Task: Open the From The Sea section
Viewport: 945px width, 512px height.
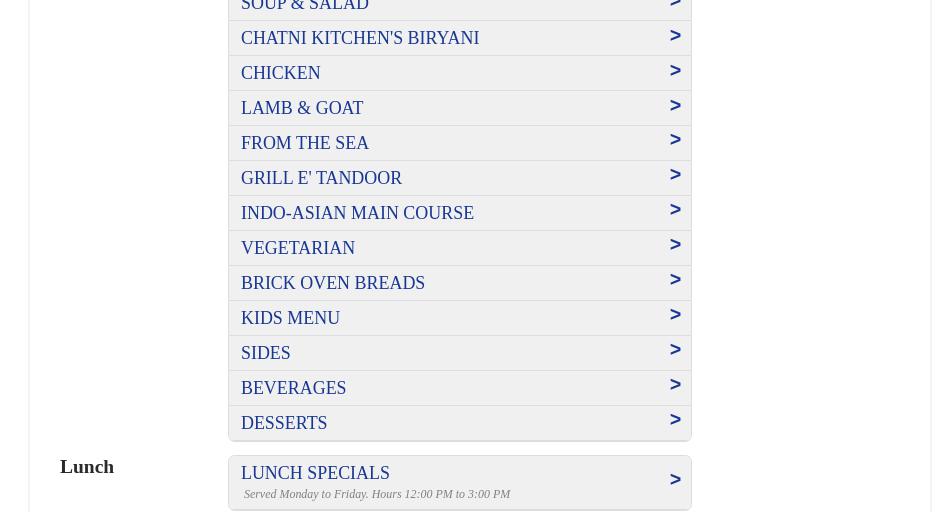Action: click(x=459, y=143)
